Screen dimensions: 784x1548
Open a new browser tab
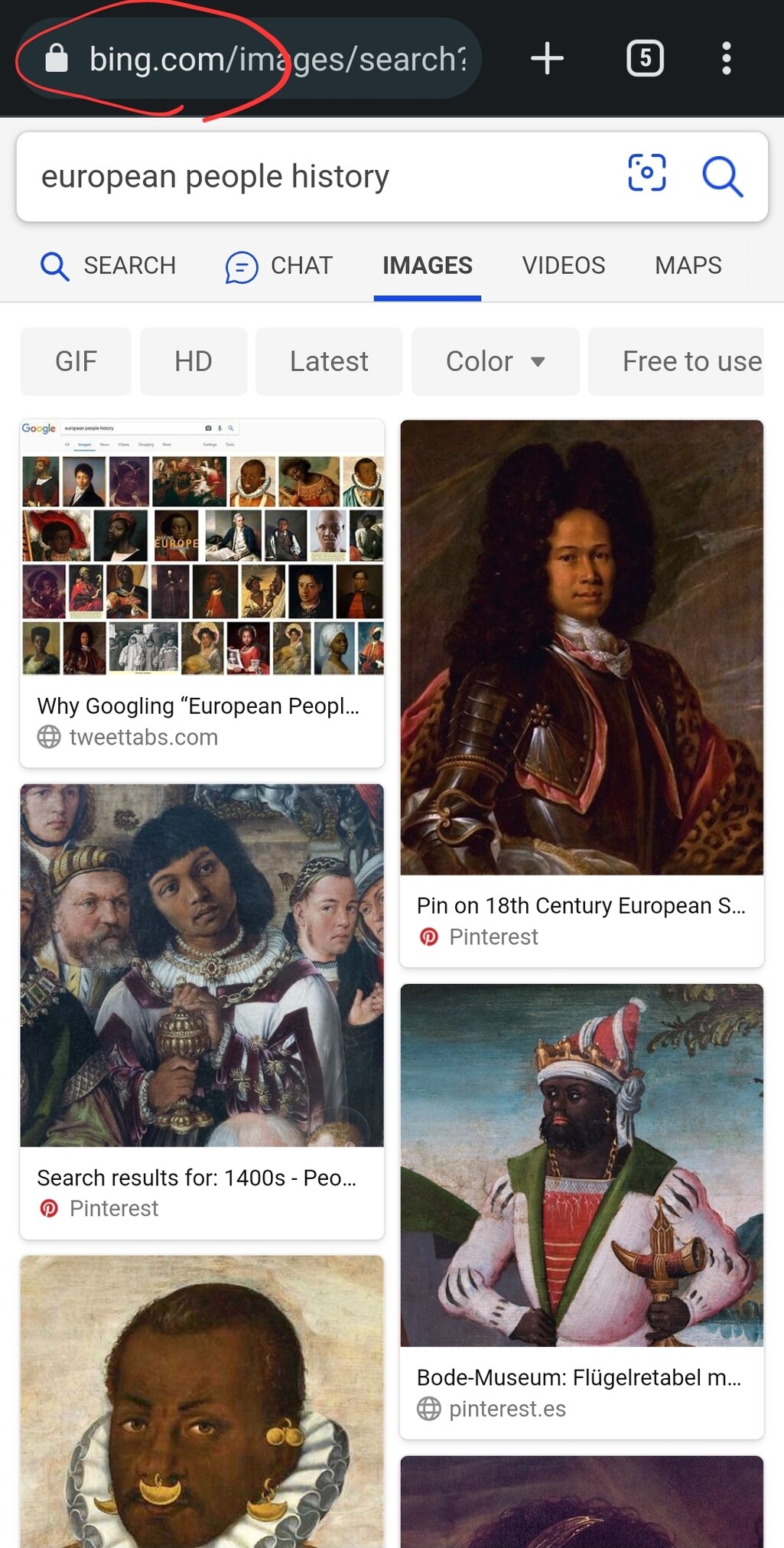pos(547,59)
